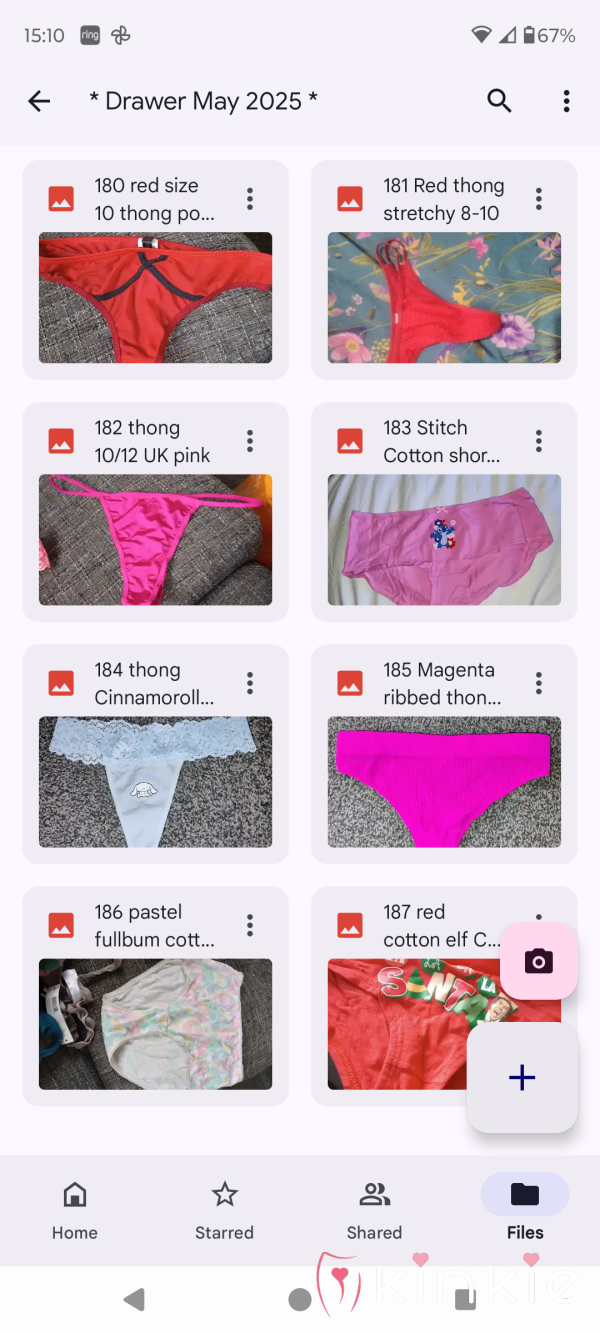600x1333 pixels.
Task: Open file 183 Stitch Cotton
Action: pyautogui.click(x=444, y=512)
